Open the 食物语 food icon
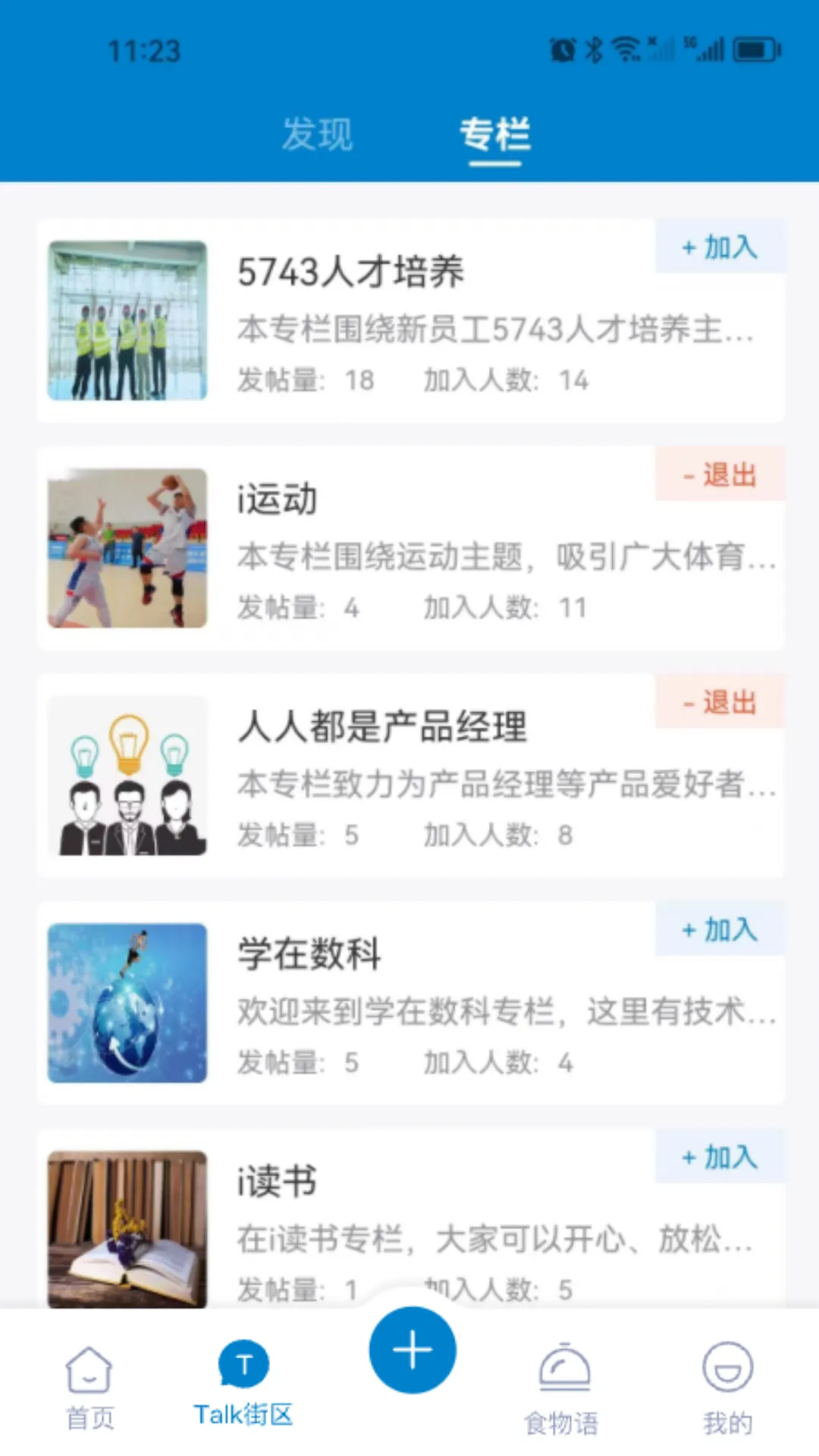The width and height of the screenshot is (819, 1456). point(564,1369)
